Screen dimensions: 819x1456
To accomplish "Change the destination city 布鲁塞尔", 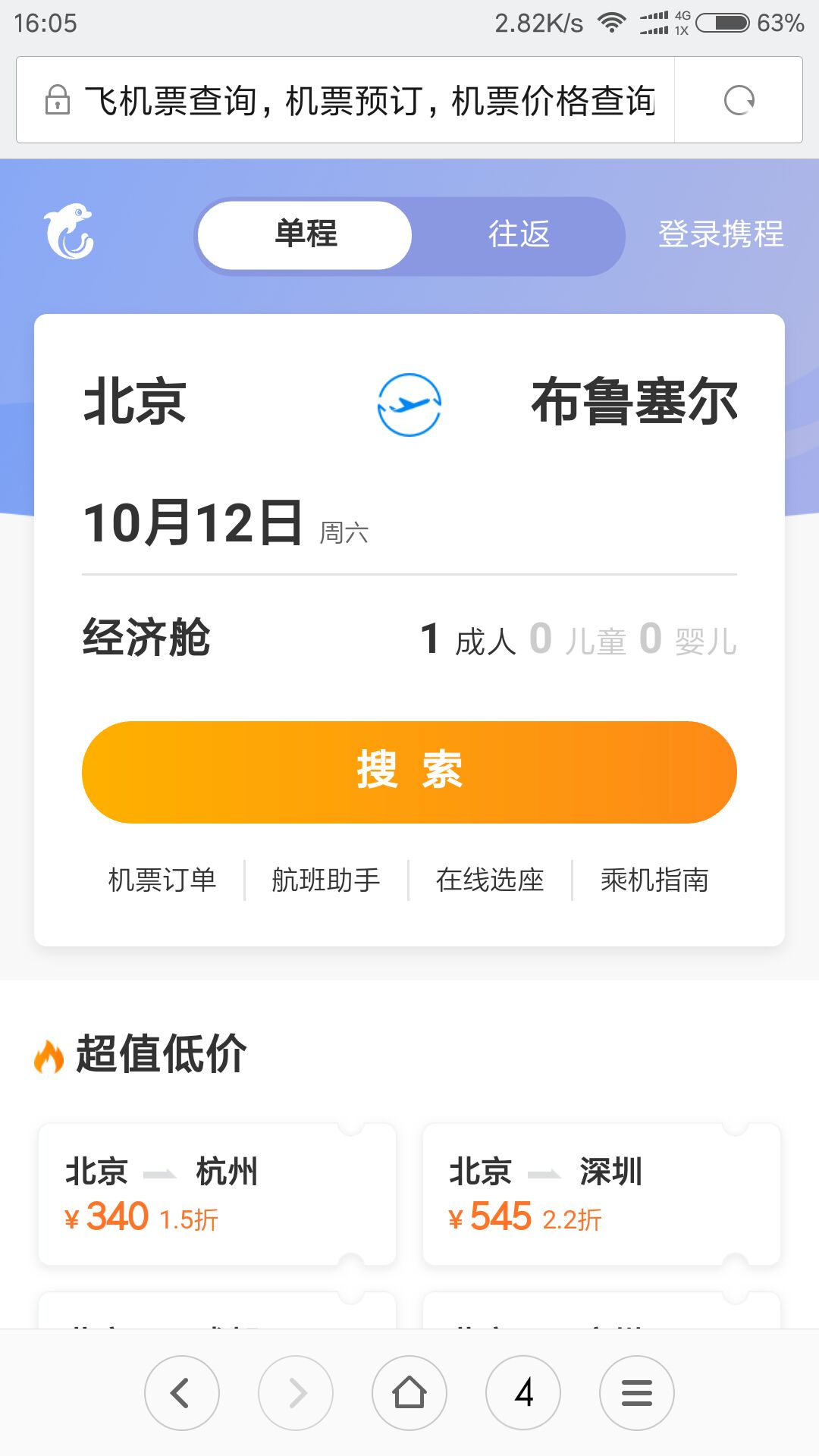I will point(634,403).
